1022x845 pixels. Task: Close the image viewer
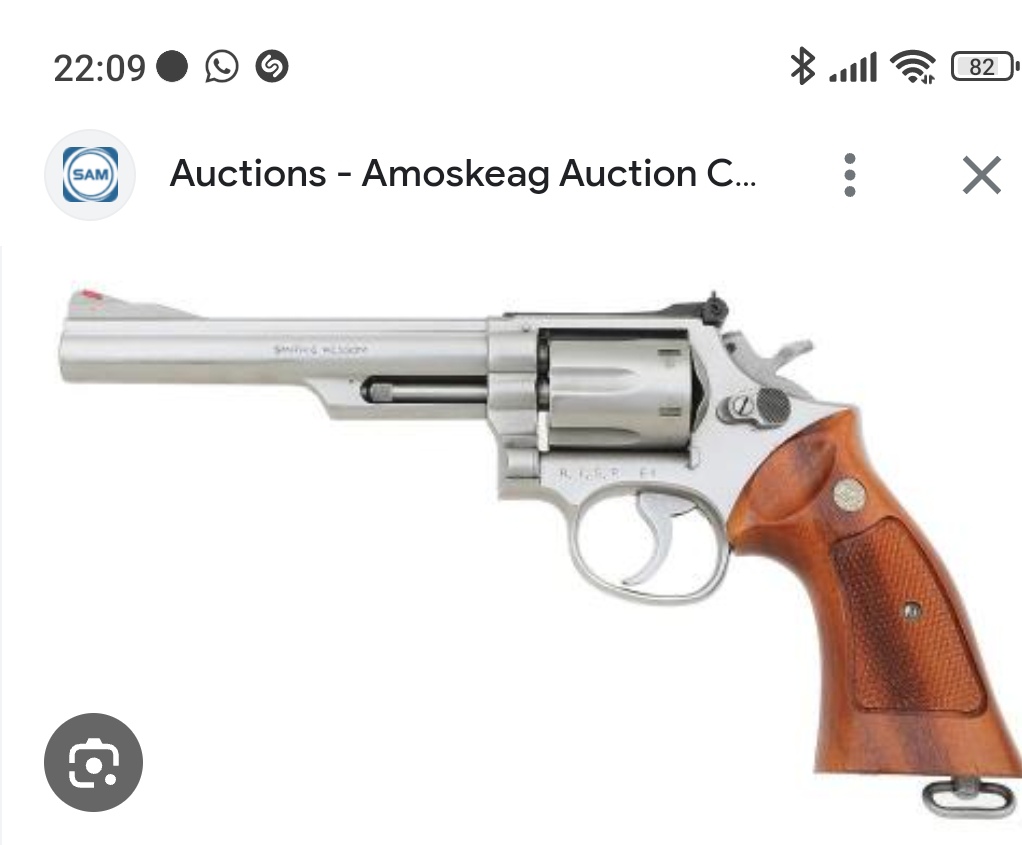coord(981,176)
